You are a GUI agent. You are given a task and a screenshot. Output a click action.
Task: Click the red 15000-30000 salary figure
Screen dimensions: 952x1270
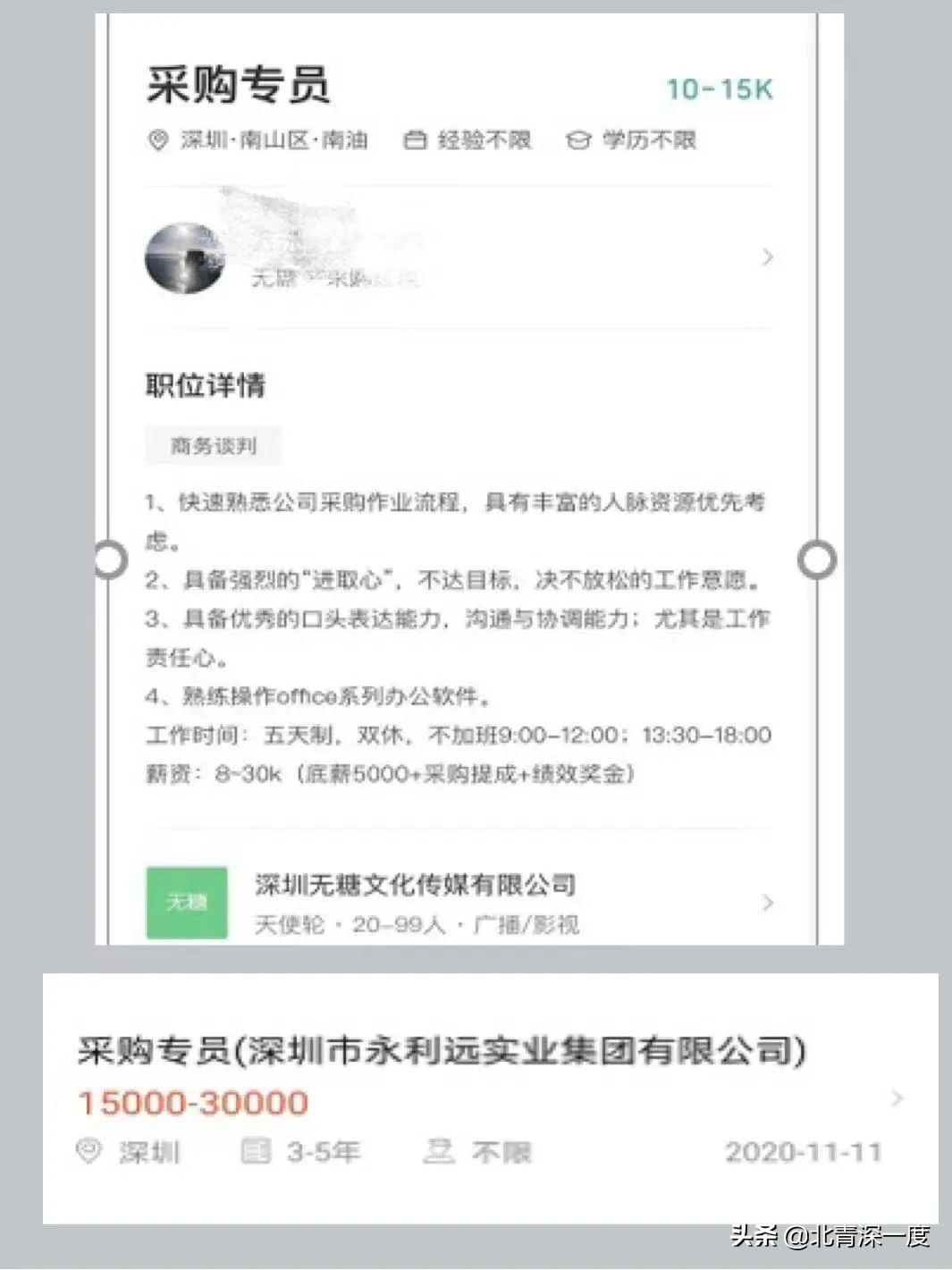[x=192, y=1103]
